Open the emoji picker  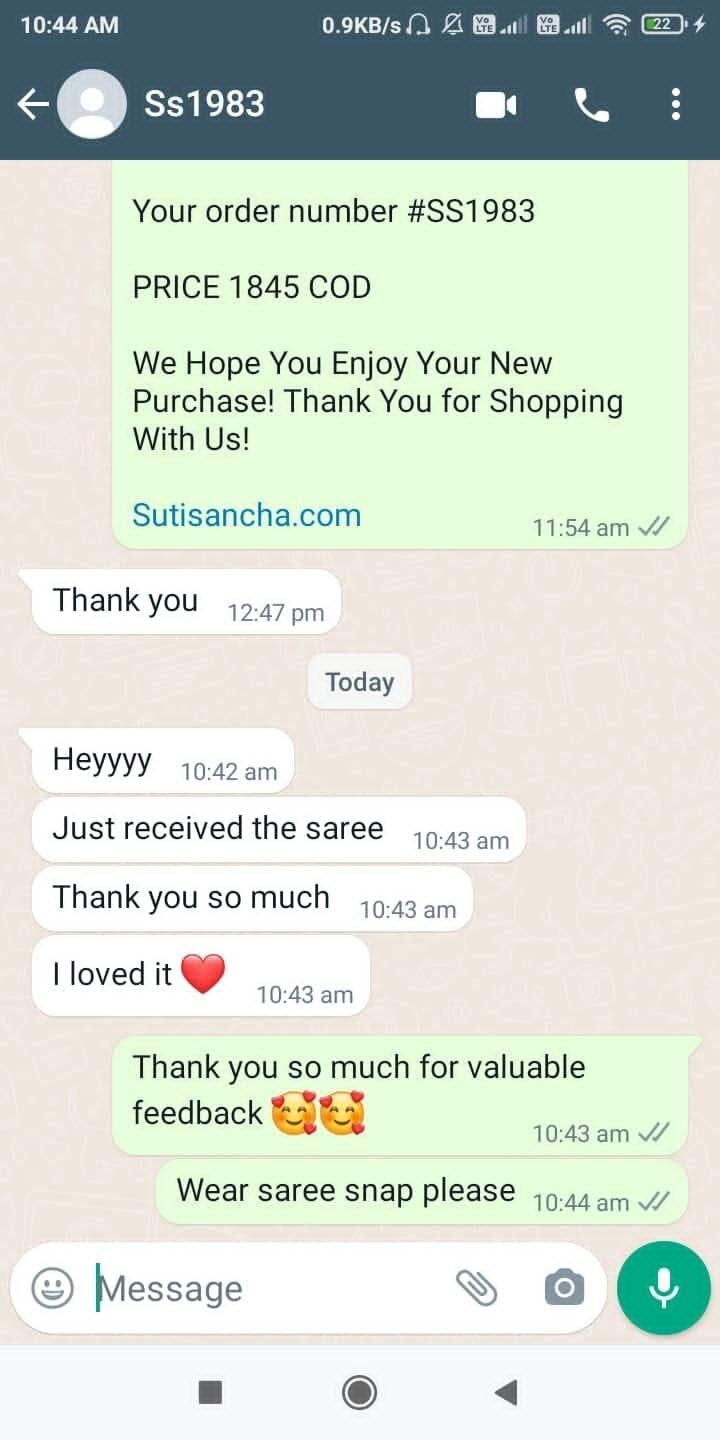click(x=53, y=1288)
